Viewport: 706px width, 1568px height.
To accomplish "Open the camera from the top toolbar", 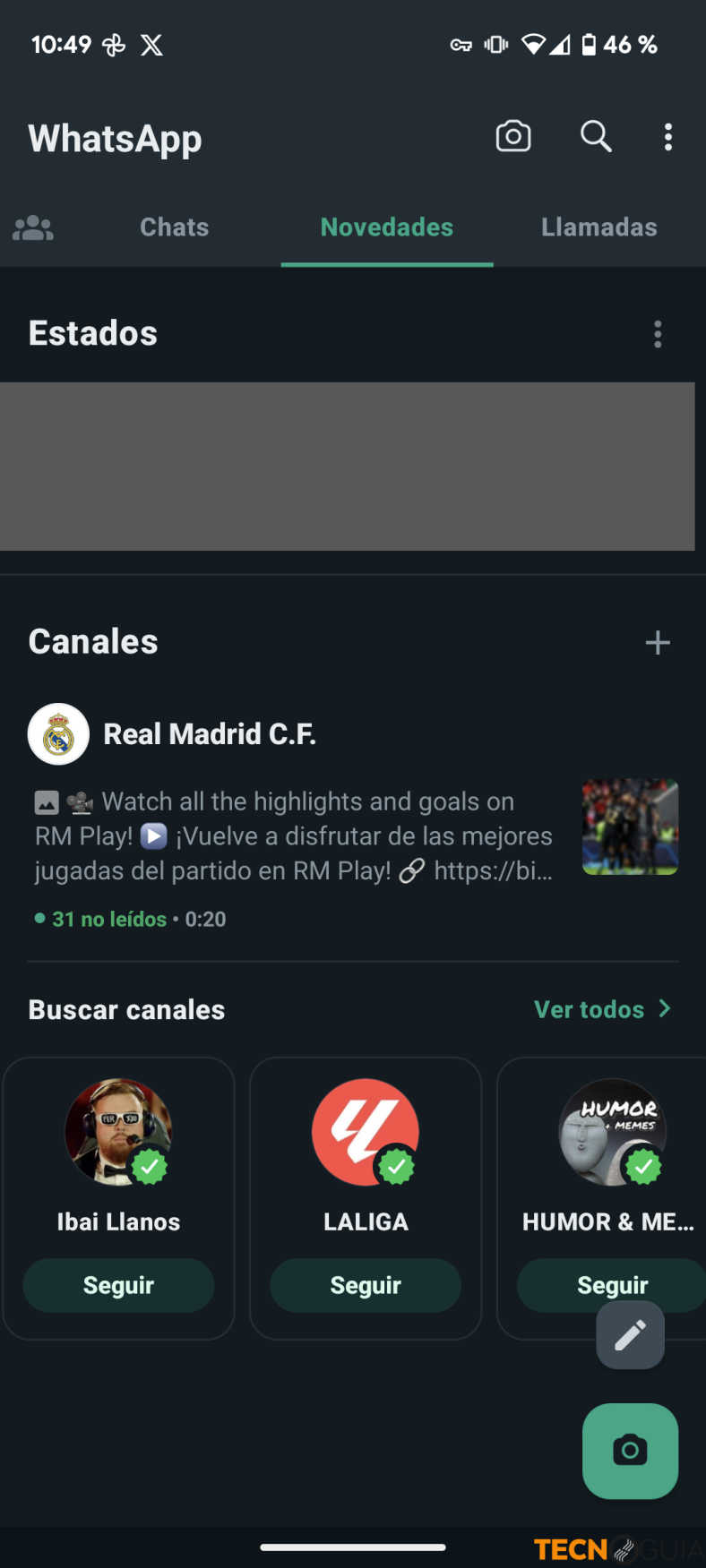I will click(x=512, y=136).
